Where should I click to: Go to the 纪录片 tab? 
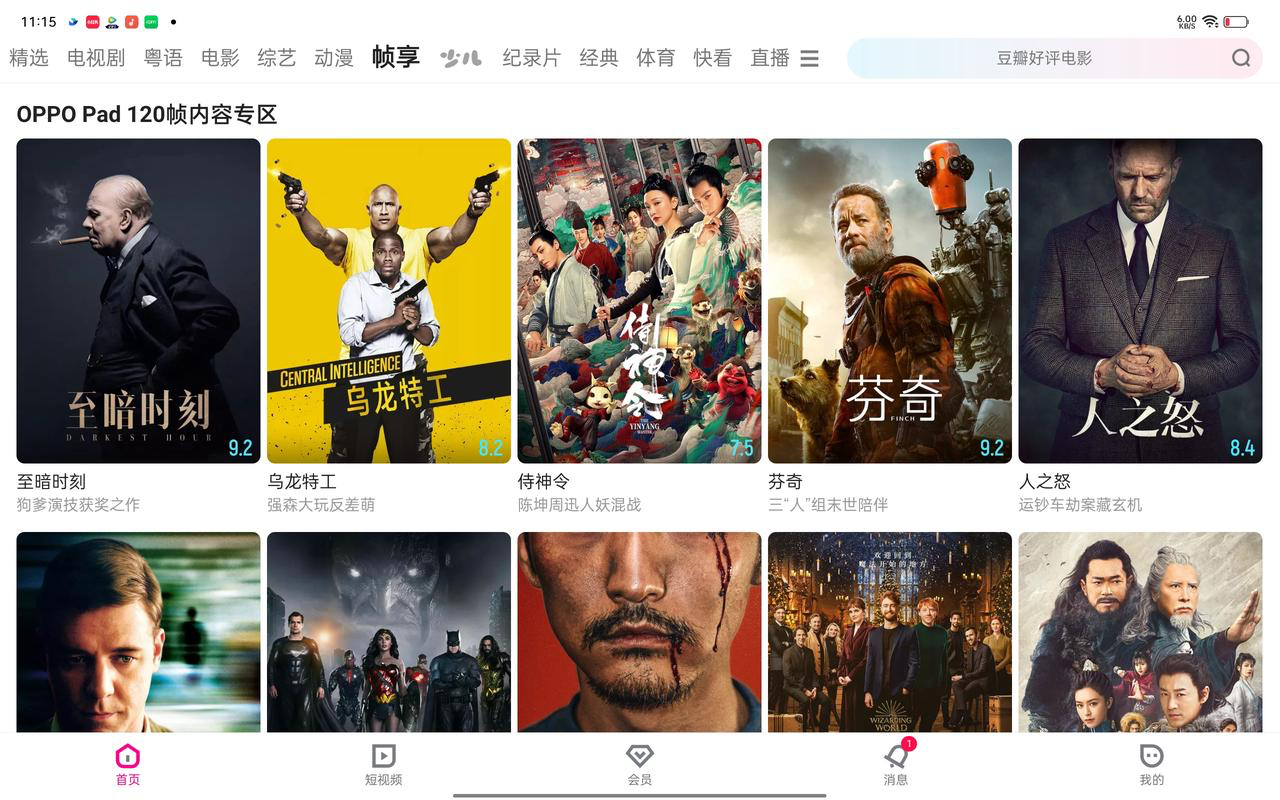point(531,58)
